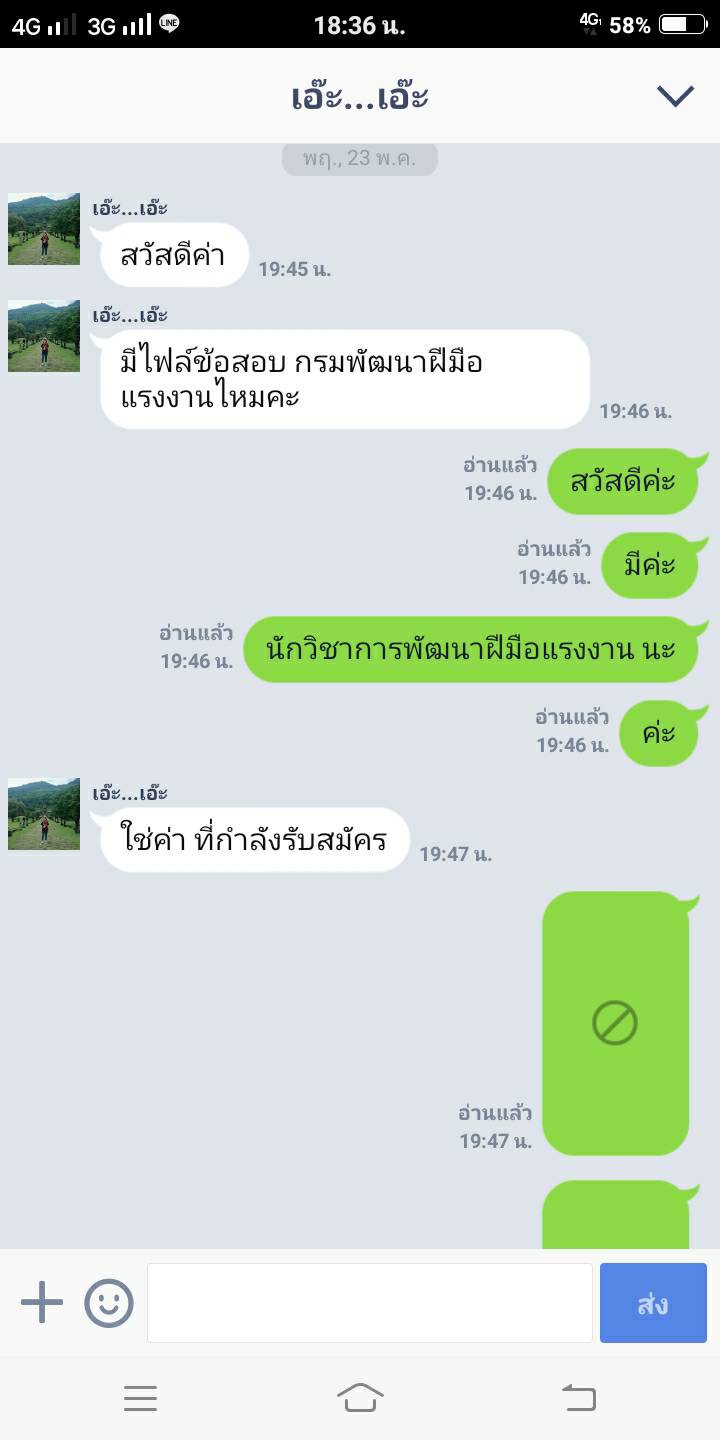Tap the blue ส่ง send button
The height and width of the screenshot is (1440, 720).
tap(653, 1303)
